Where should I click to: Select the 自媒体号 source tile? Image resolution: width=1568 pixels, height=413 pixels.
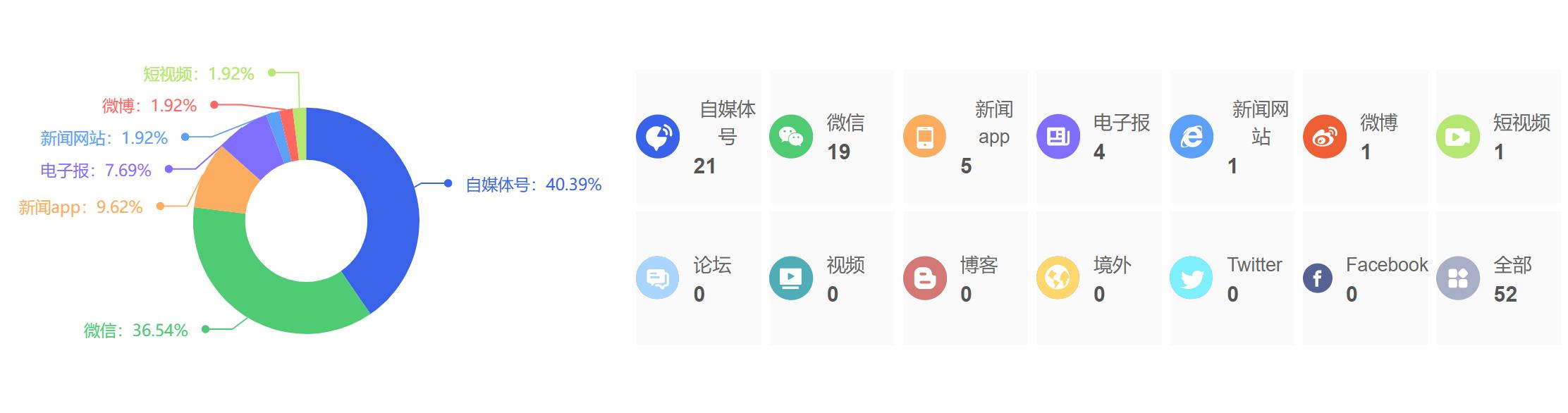point(698,136)
